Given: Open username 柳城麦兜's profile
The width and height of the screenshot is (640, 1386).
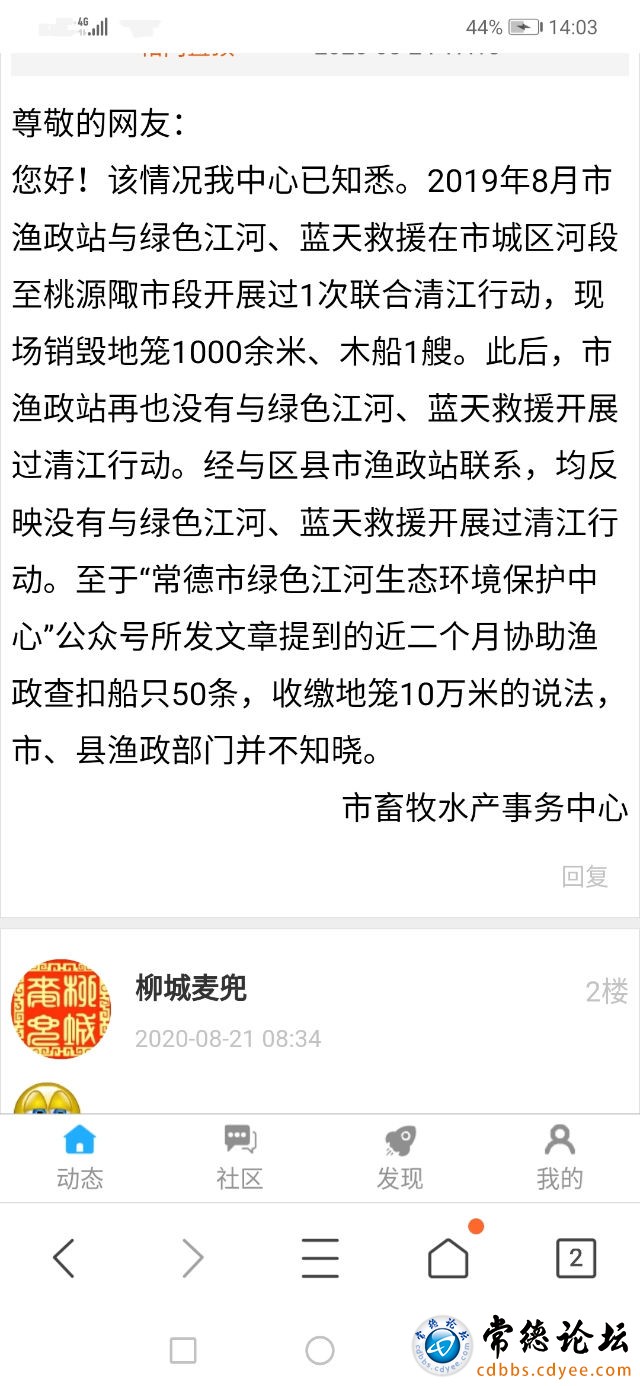Looking at the screenshot, I should pos(191,989).
